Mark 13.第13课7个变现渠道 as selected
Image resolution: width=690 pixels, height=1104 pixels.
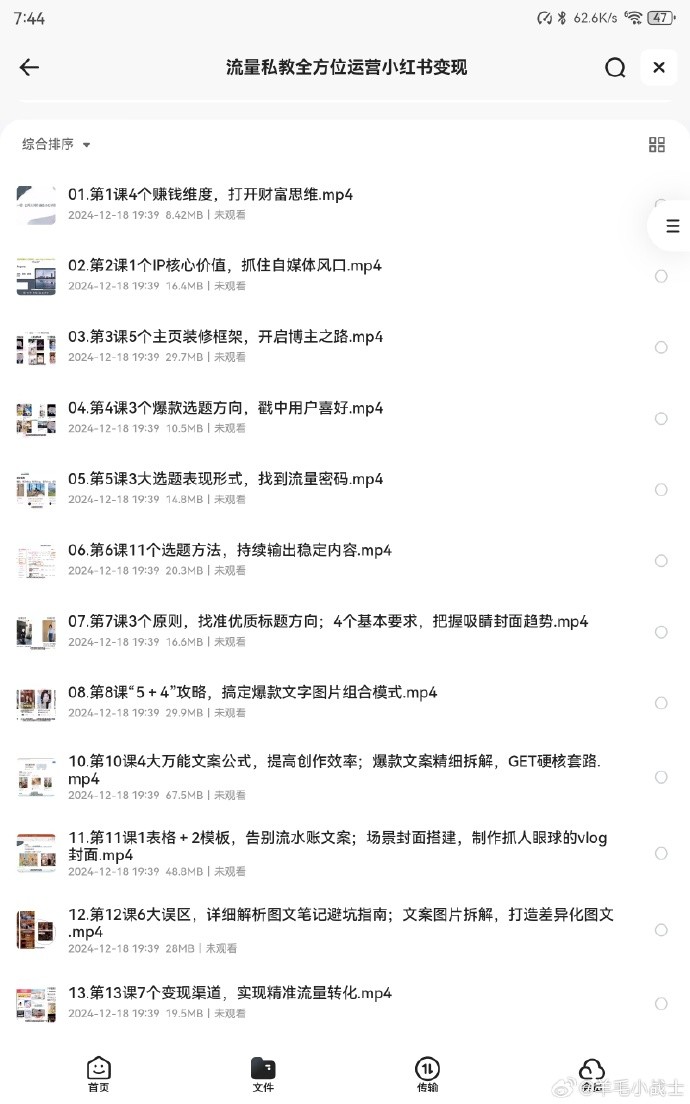[x=661, y=1003]
